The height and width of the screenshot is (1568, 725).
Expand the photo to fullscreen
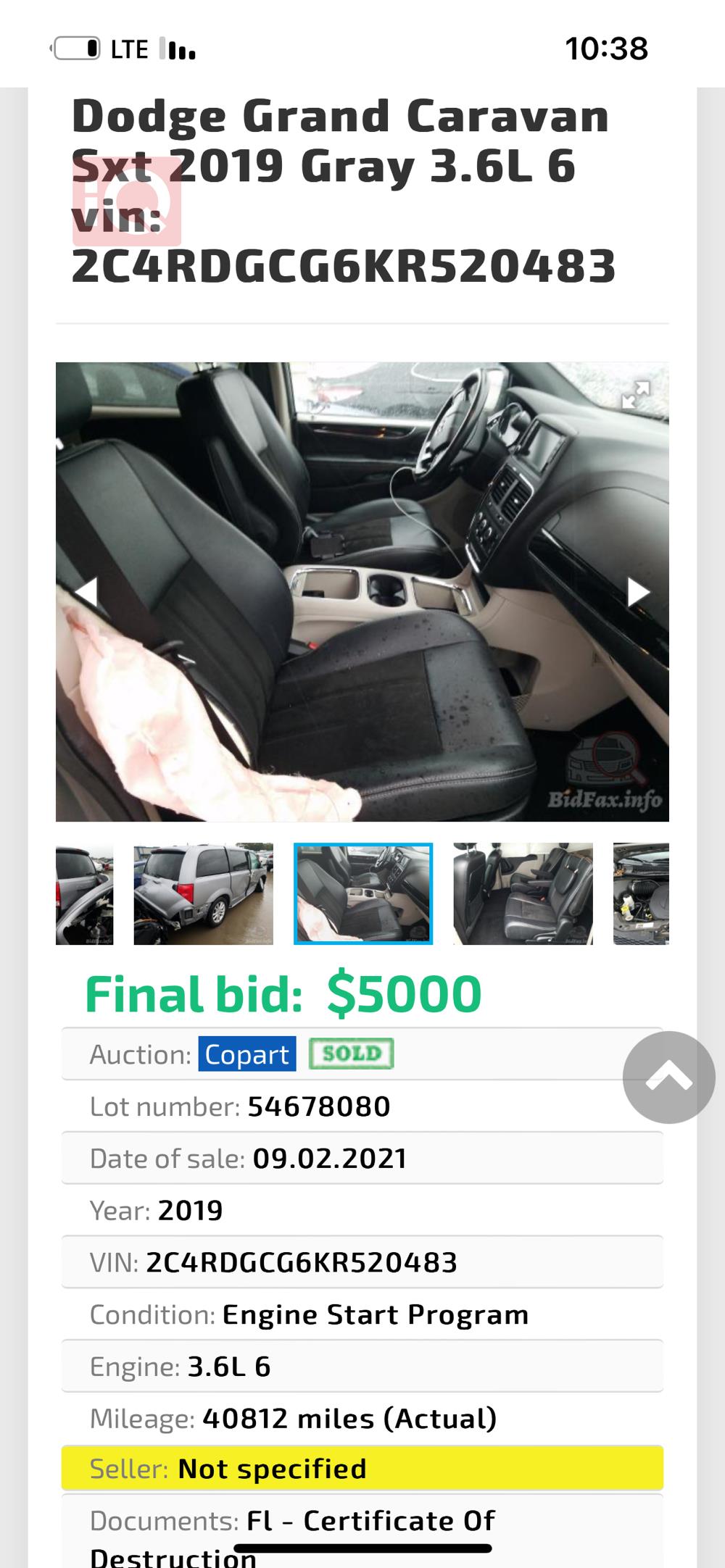click(636, 394)
